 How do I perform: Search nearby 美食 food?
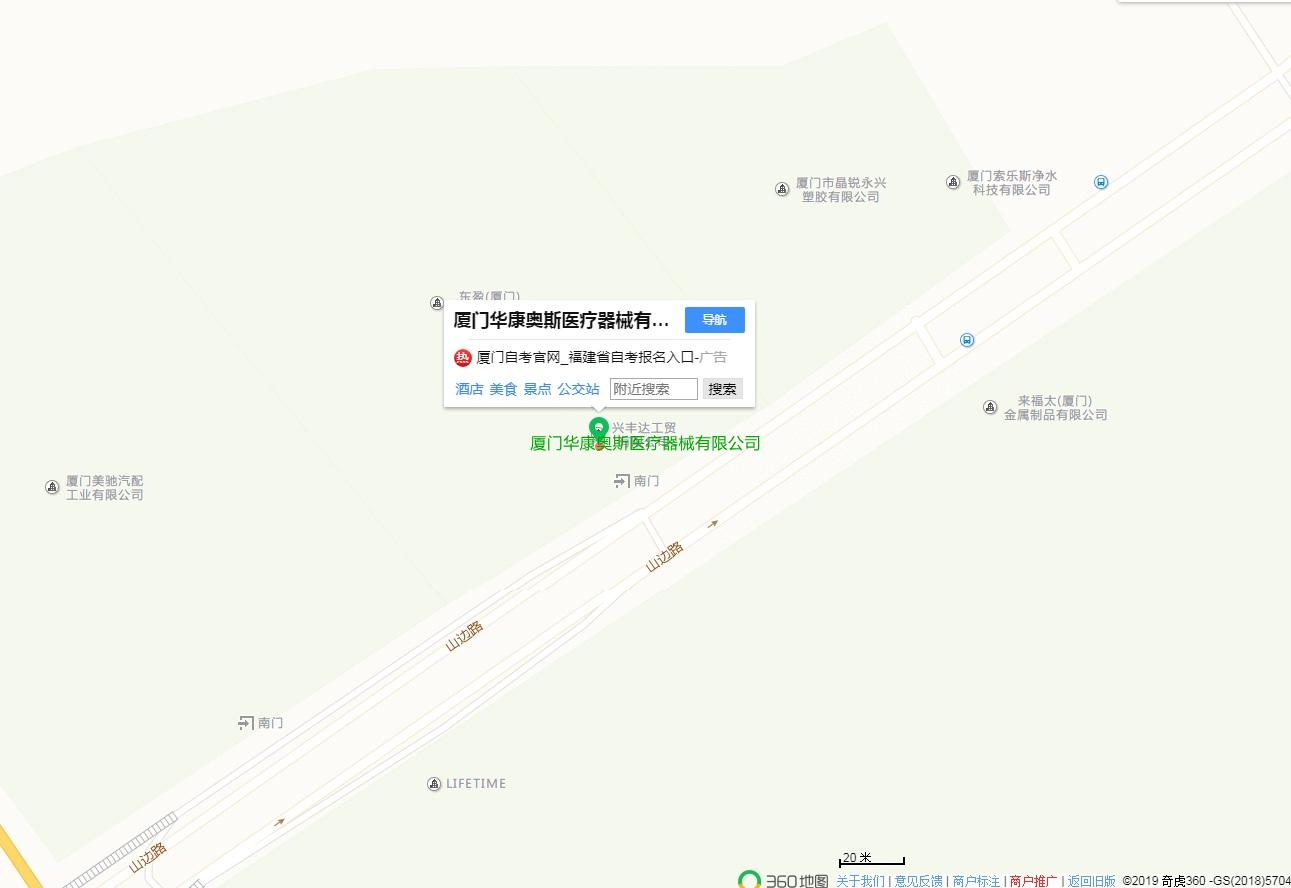tap(503, 389)
